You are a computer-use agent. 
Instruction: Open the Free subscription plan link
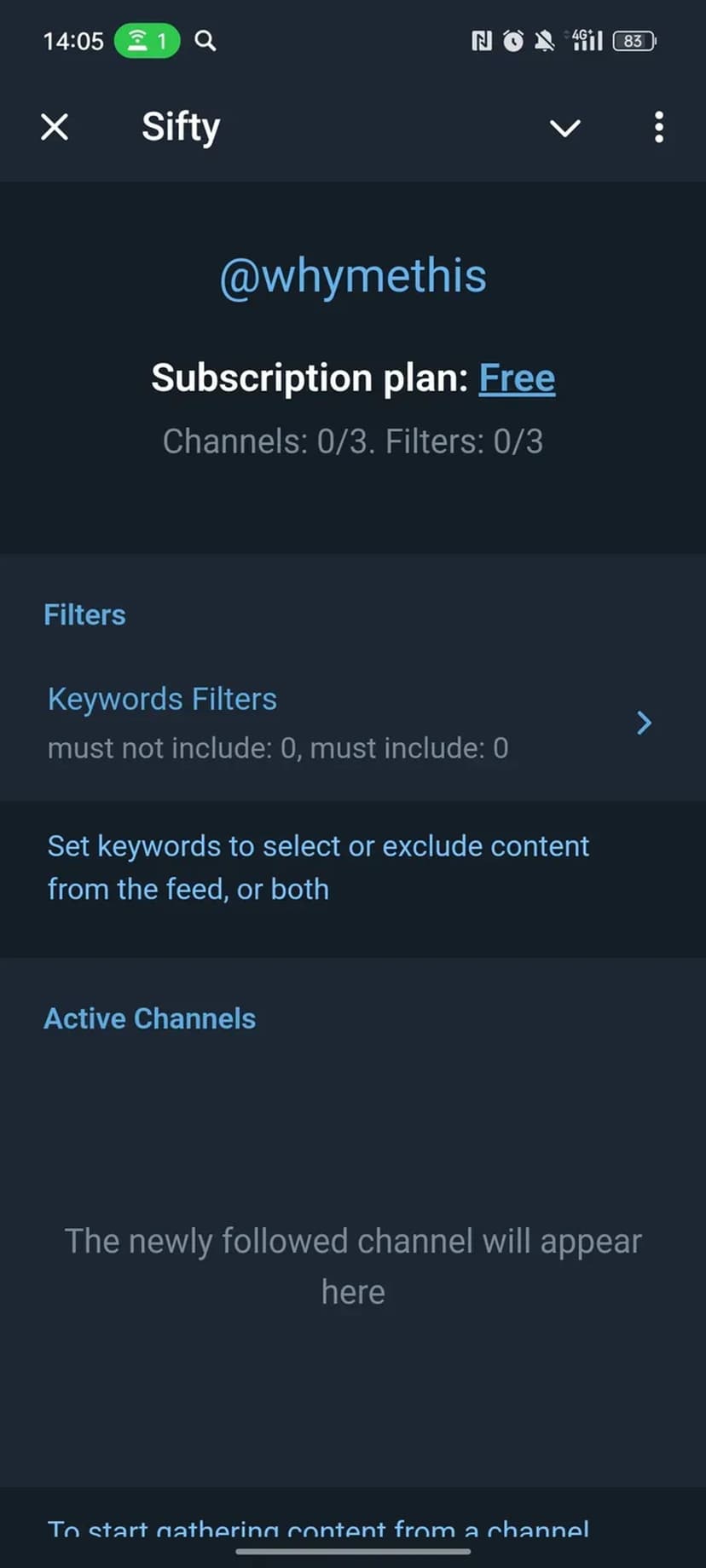click(x=517, y=378)
